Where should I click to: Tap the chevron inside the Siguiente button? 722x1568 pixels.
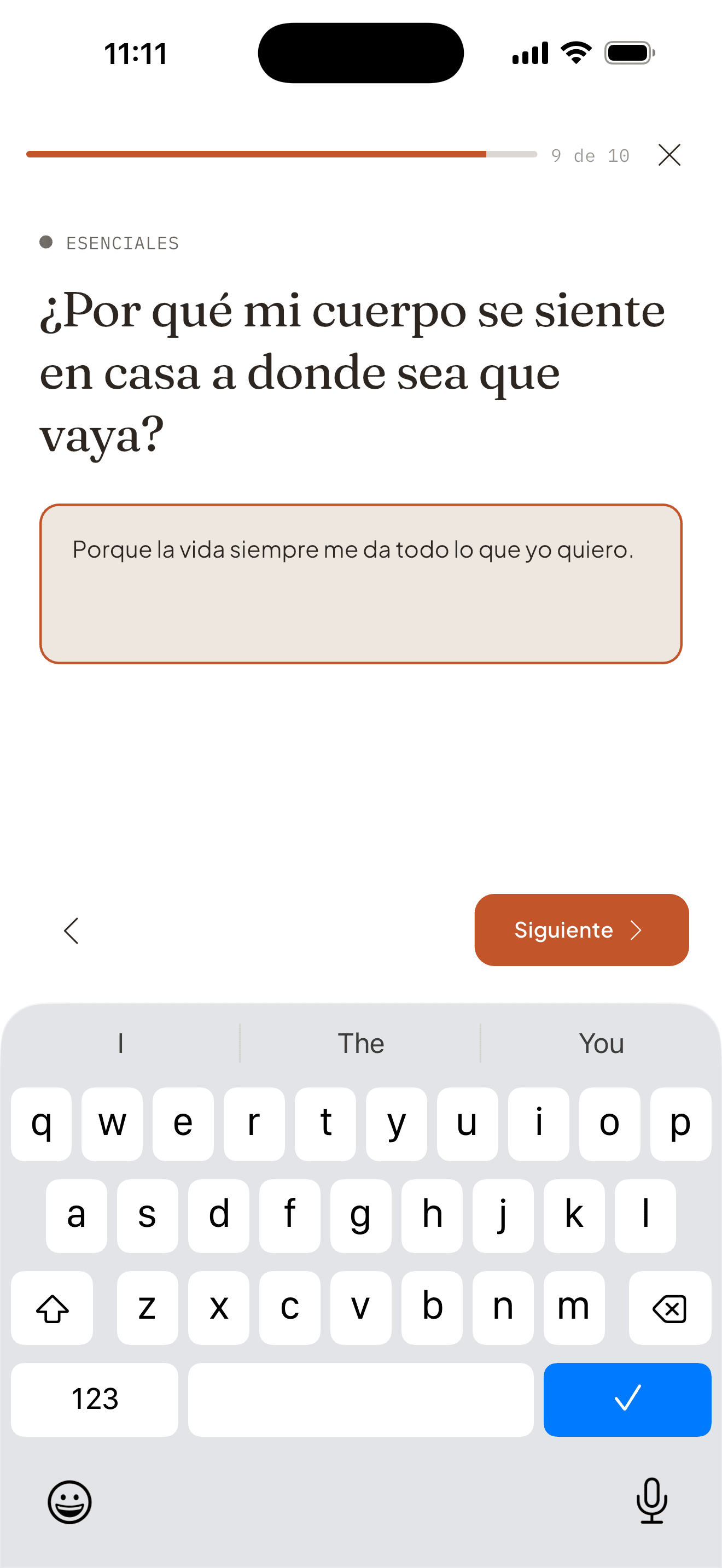coord(637,930)
